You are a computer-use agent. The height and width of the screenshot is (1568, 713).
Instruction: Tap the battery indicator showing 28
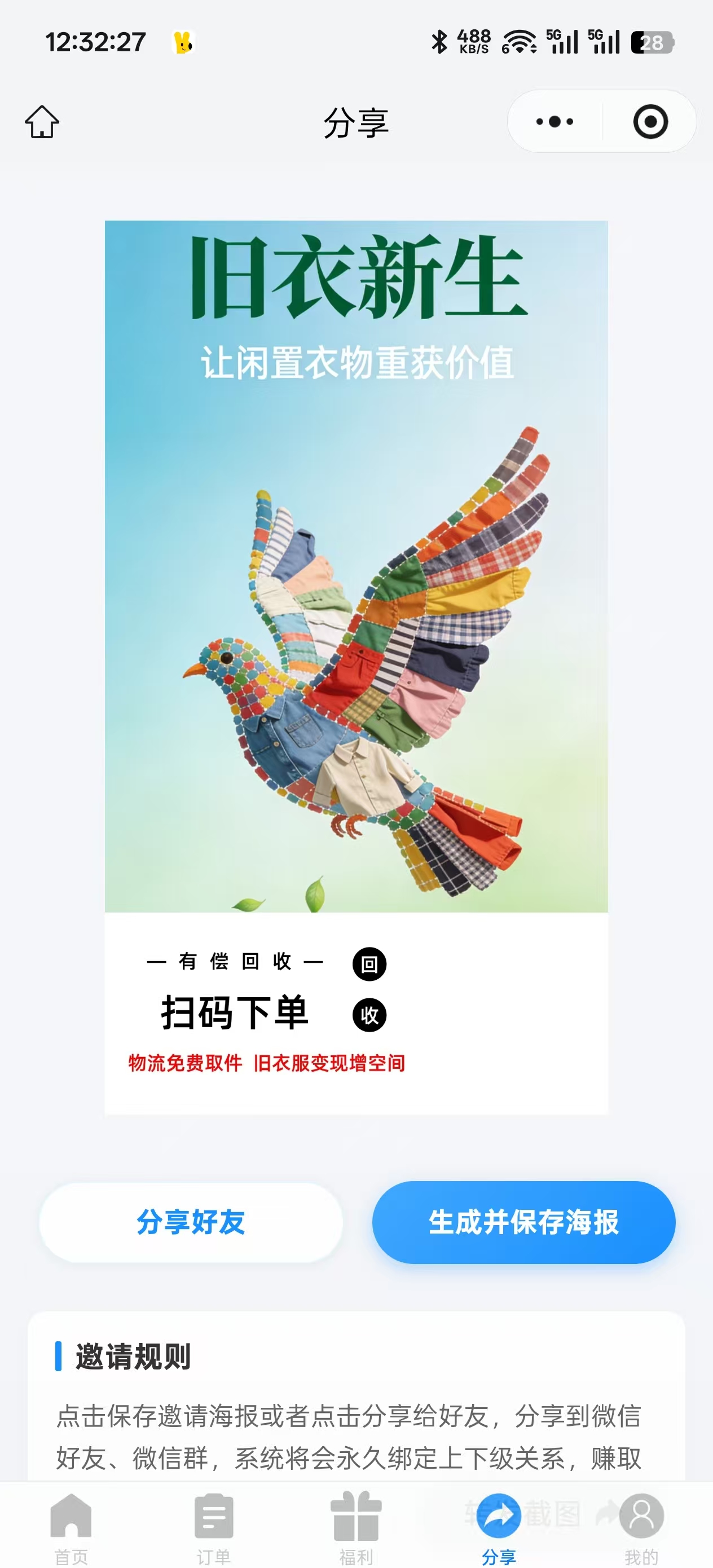click(654, 41)
